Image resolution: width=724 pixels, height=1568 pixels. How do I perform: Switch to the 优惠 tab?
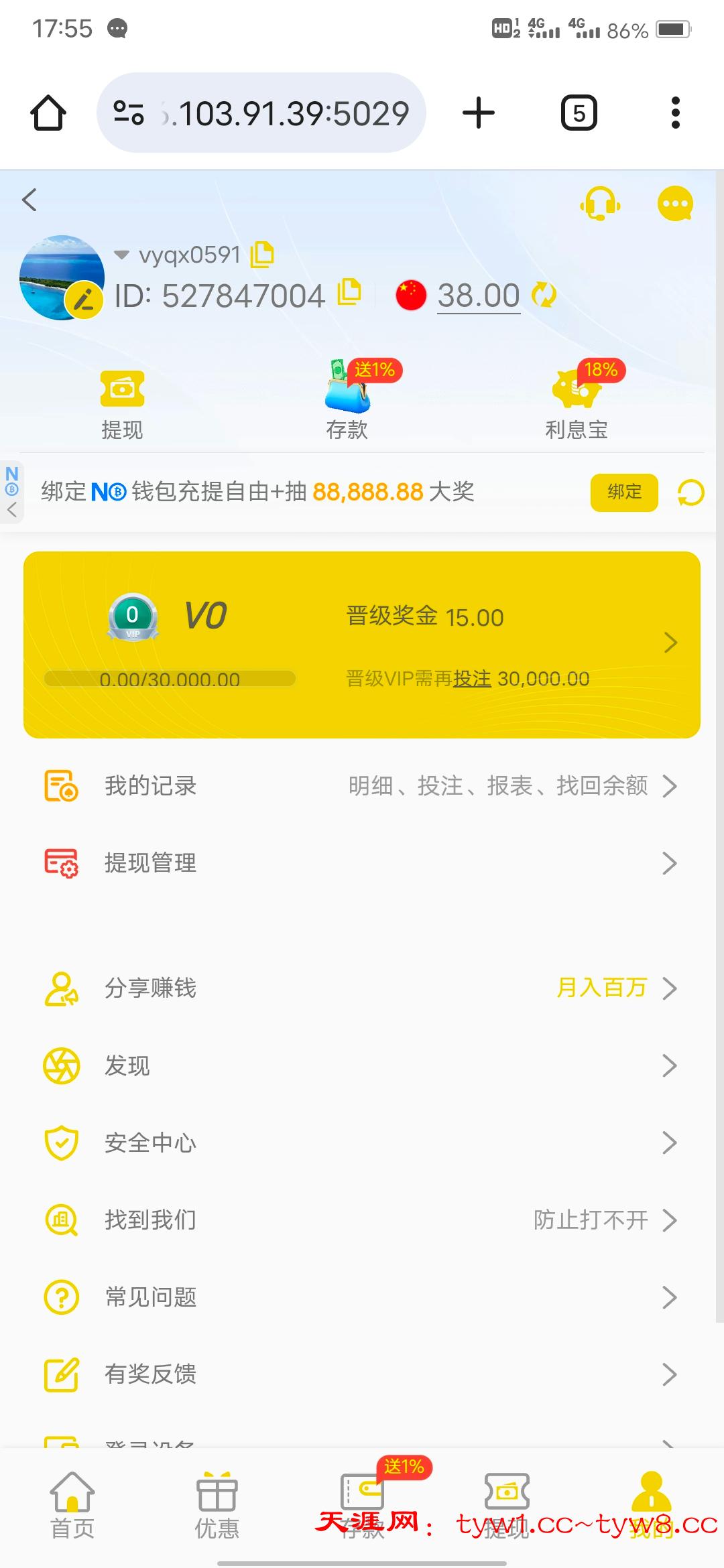(217, 1505)
